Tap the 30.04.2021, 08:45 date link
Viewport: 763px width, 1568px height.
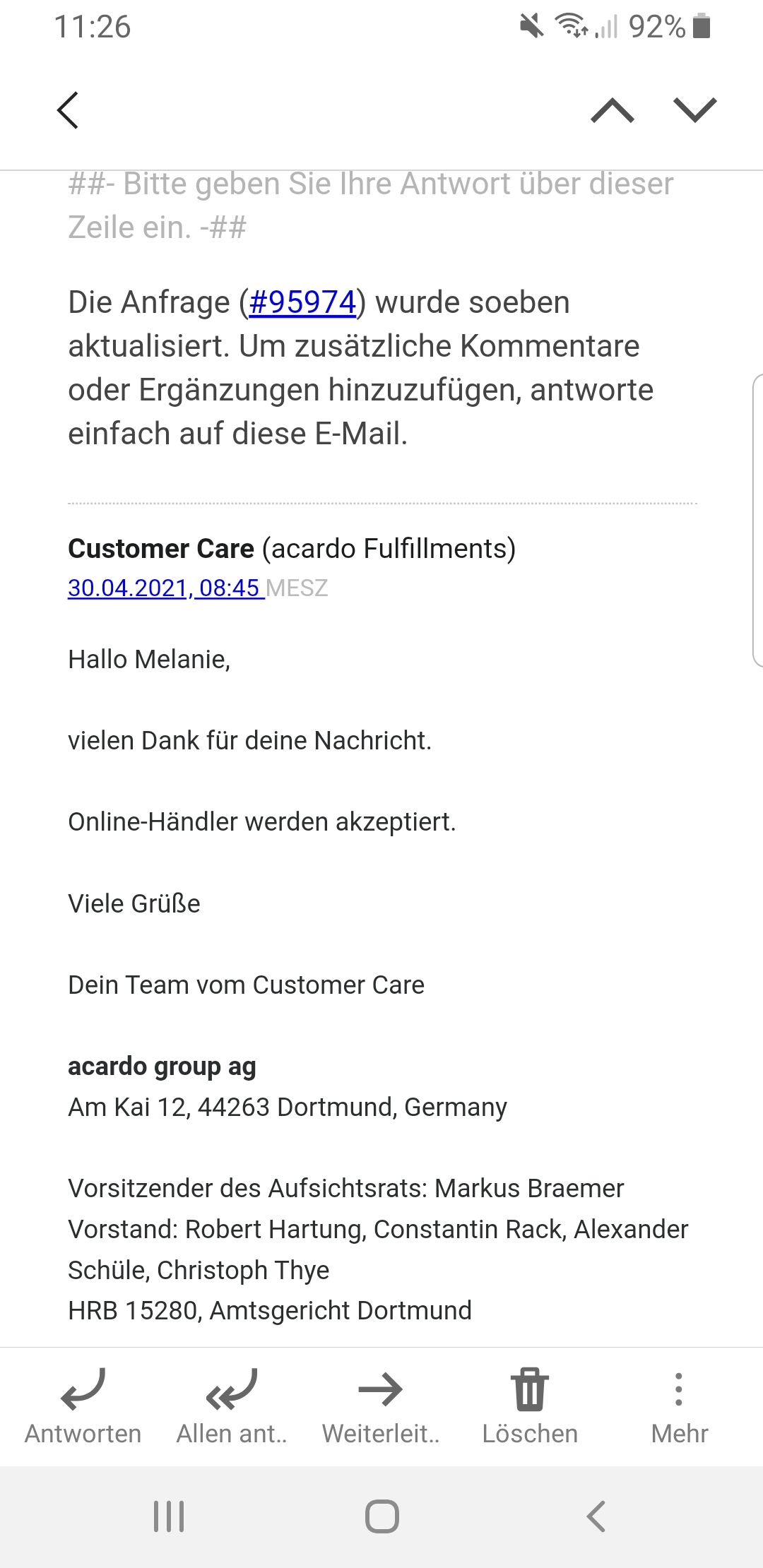(x=166, y=588)
